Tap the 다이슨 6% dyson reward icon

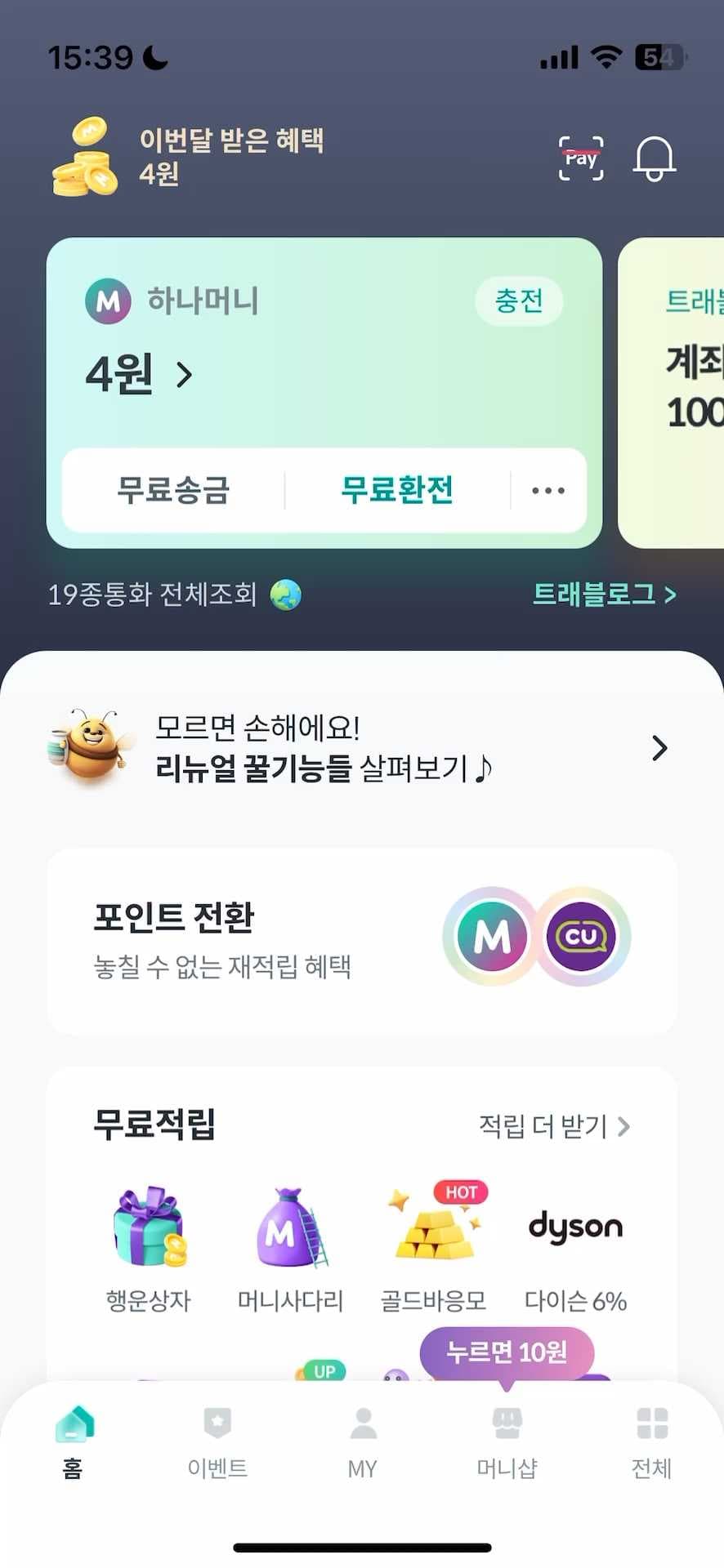pyautogui.click(x=574, y=1226)
